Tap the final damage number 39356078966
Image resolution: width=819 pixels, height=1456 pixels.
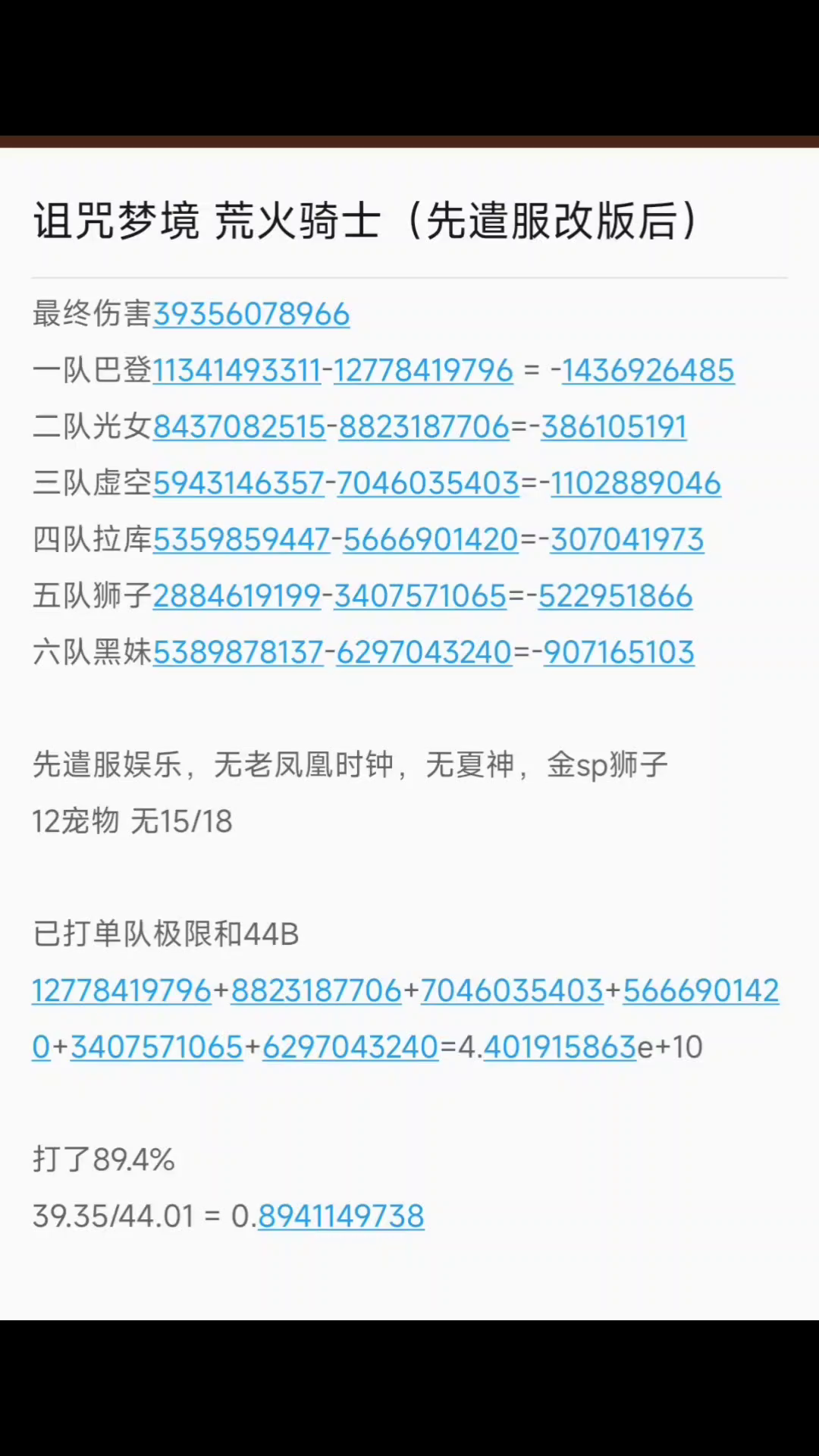(251, 314)
